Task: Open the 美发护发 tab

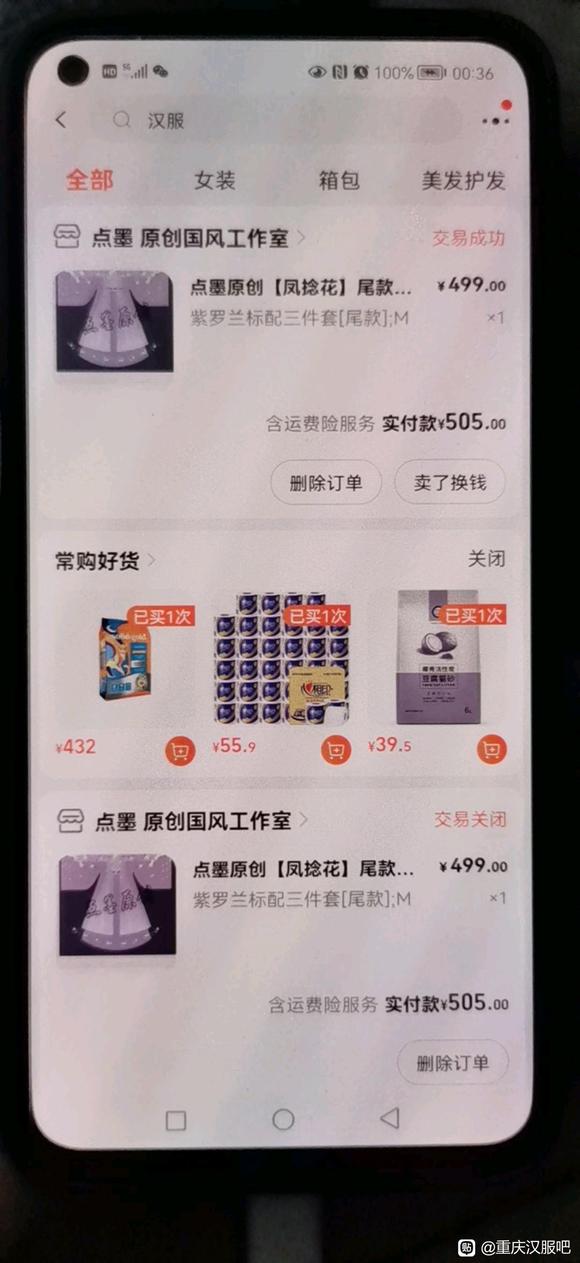Action: [x=463, y=180]
